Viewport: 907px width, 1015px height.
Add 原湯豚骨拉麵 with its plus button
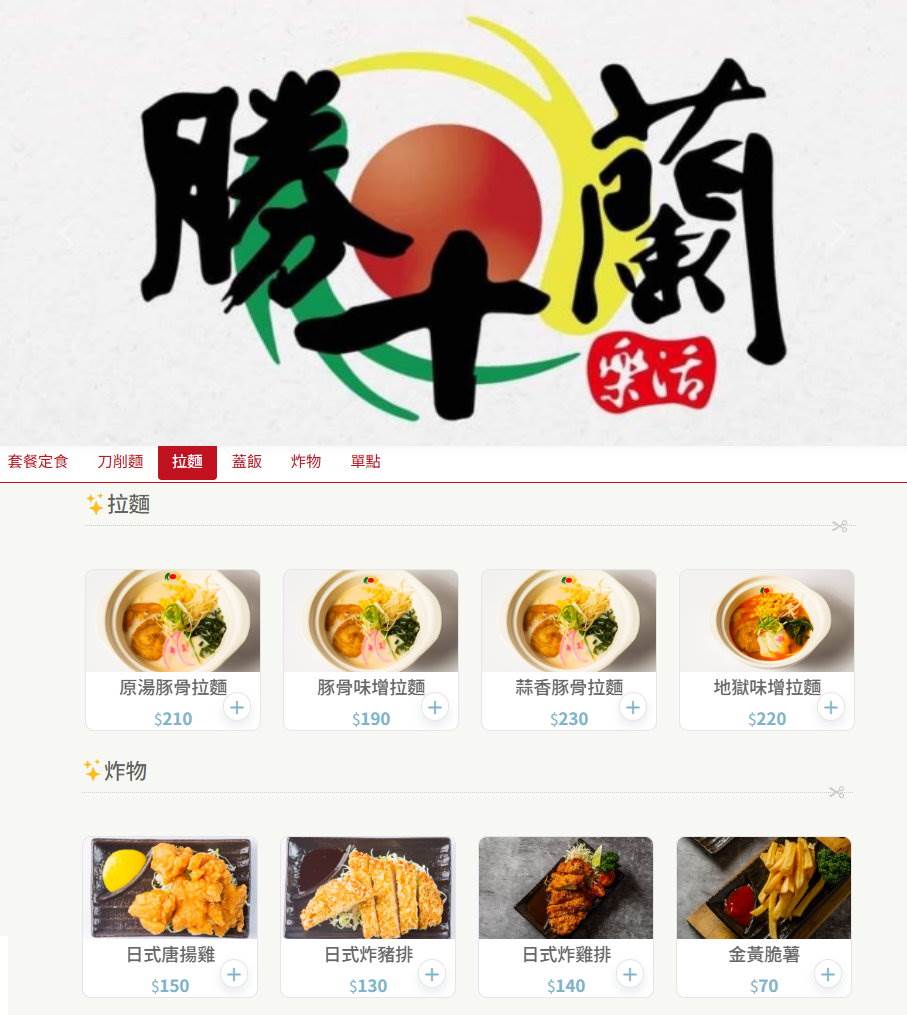point(237,708)
